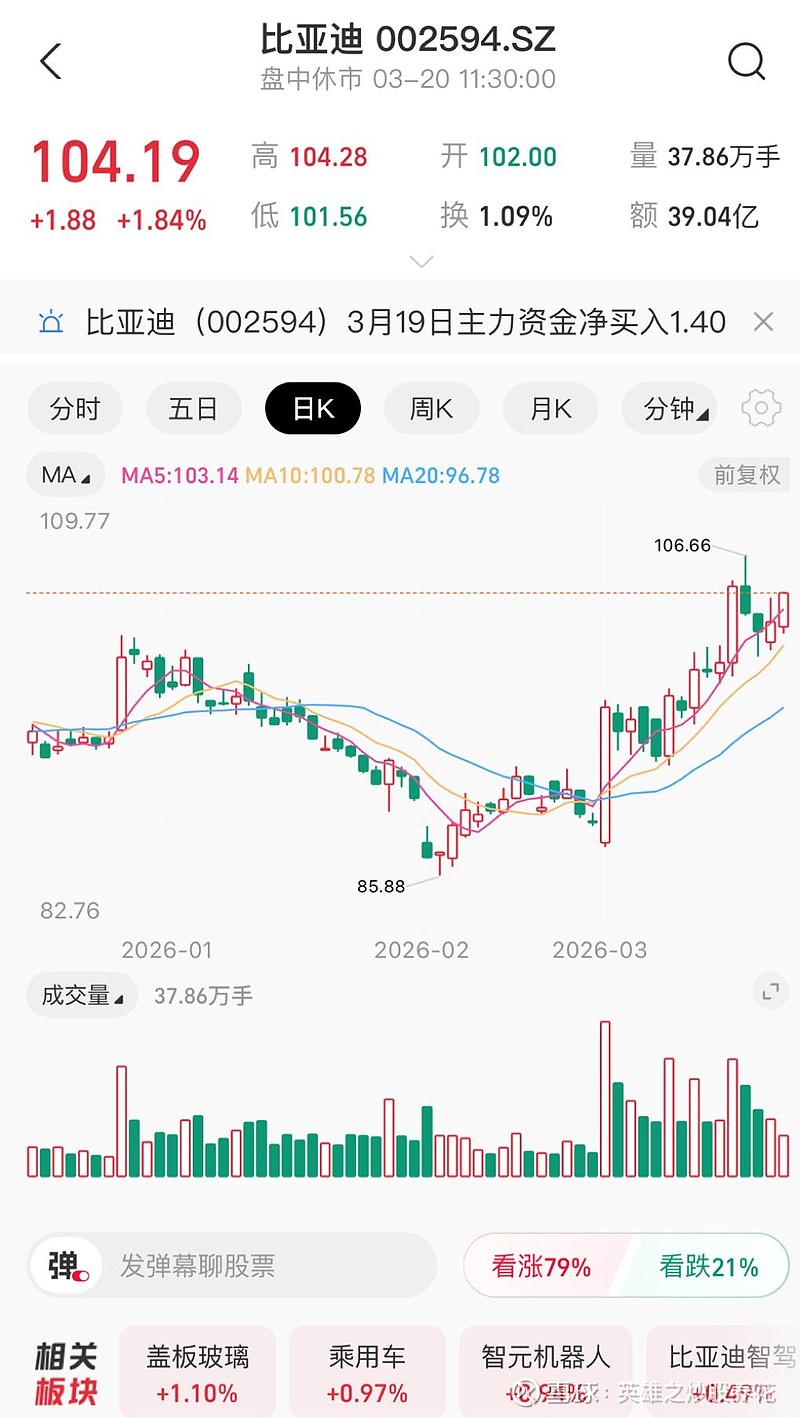800x1418 pixels.
Task: Open the search magnifier icon
Action: [746, 62]
